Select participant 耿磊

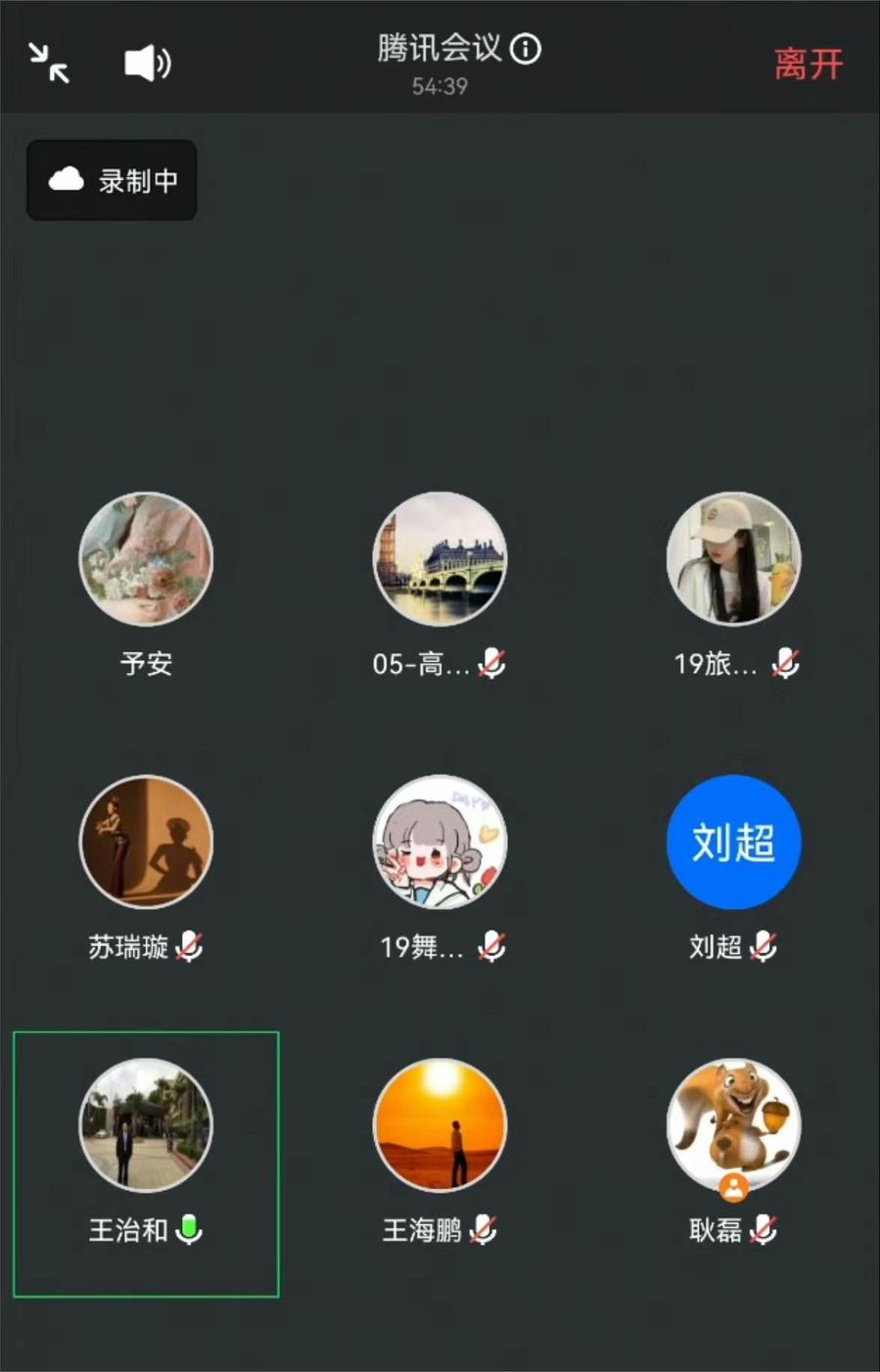pyautogui.click(x=733, y=1126)
